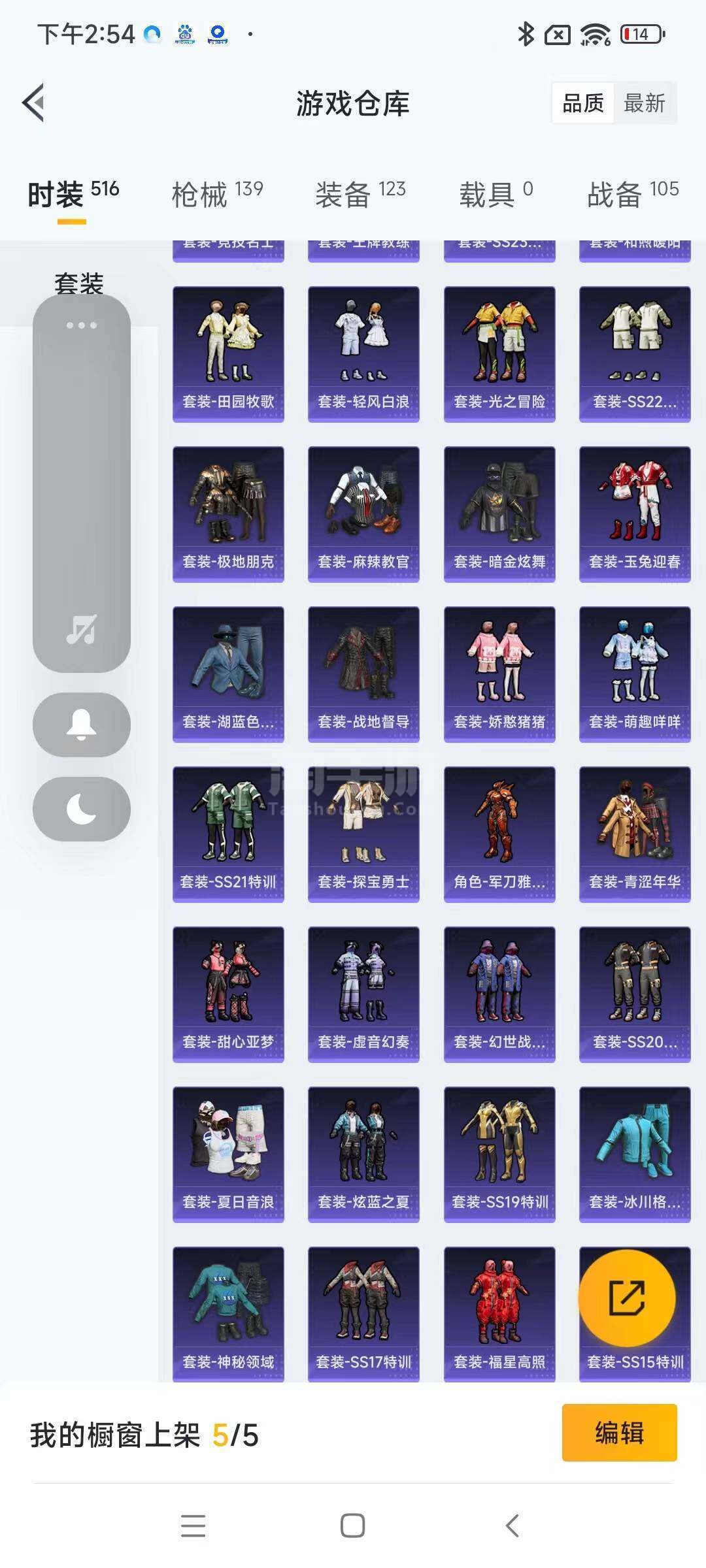Viewport: 706px width, 1568px height.
Task: Open the 套装-神秘领域 outfit
Action: [228, 1314]
